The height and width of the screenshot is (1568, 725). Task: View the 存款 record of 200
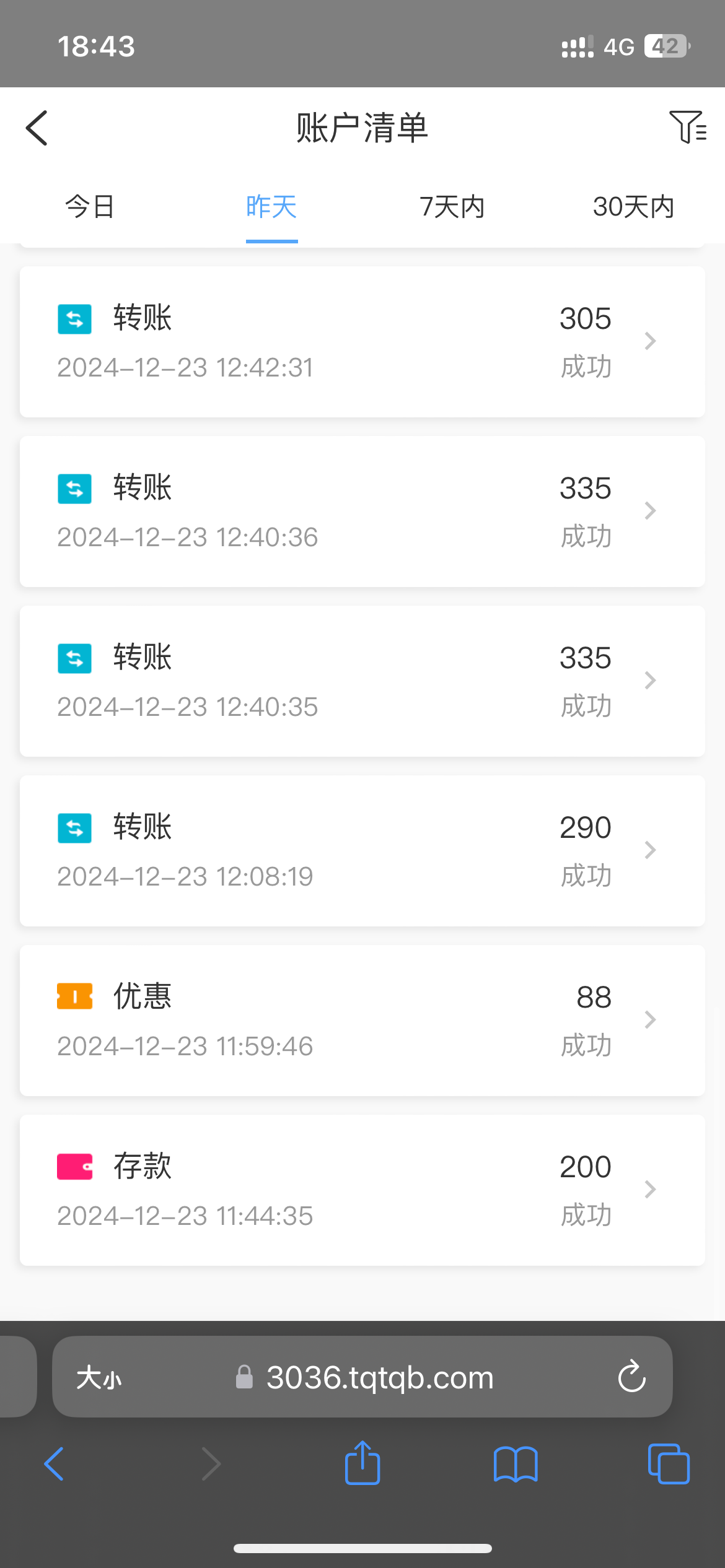362,1190
